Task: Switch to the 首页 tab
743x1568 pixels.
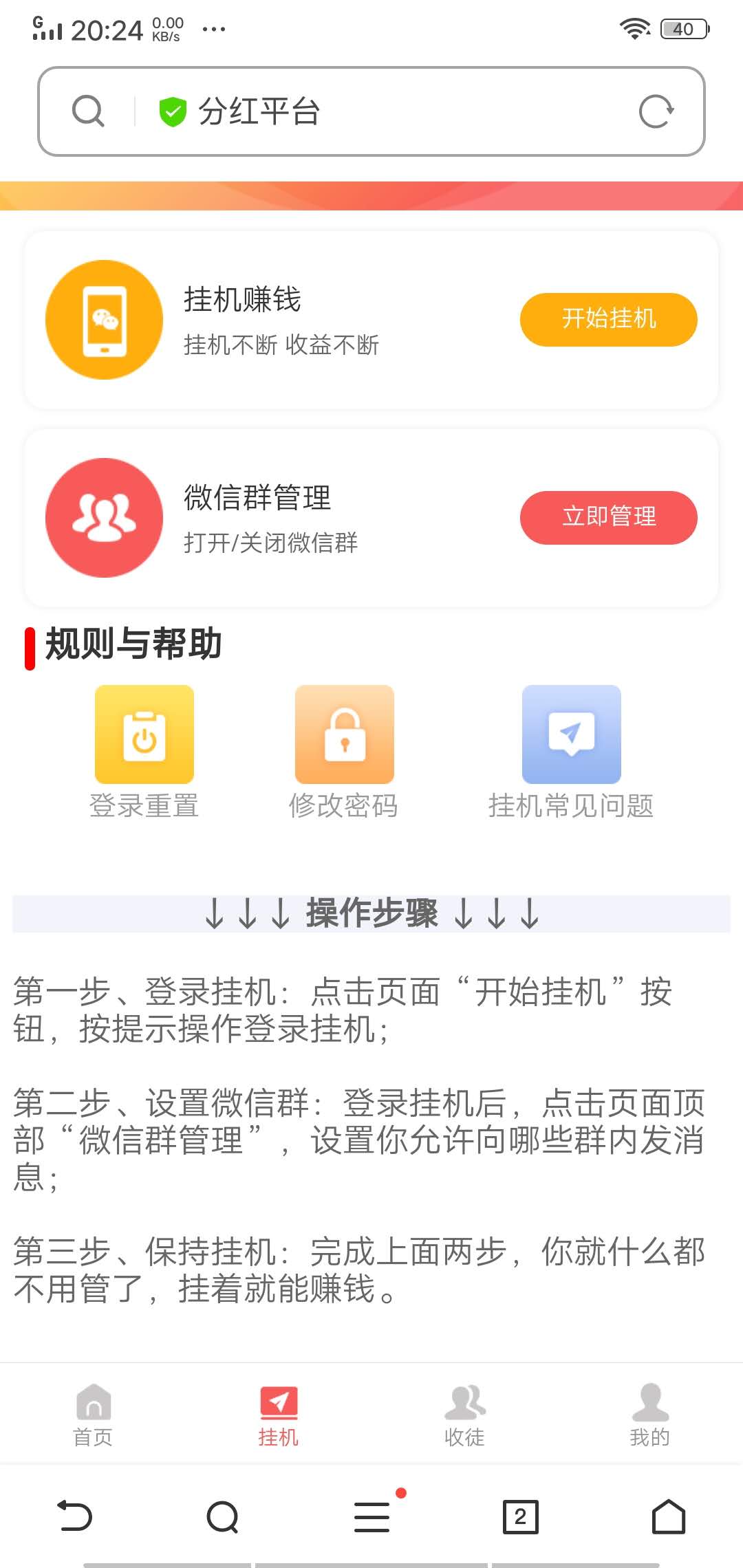Action: point(93,1413)
